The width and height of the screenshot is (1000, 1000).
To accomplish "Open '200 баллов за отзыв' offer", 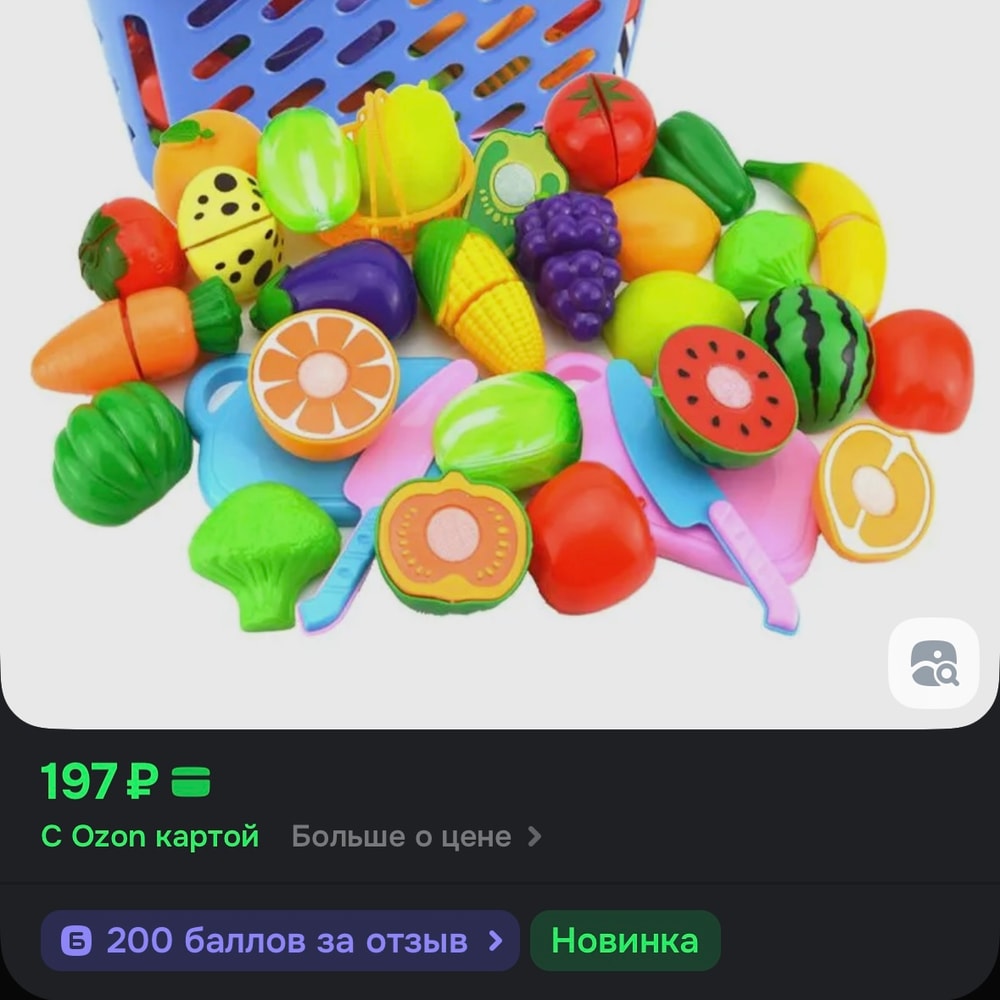I will point(280,941).
